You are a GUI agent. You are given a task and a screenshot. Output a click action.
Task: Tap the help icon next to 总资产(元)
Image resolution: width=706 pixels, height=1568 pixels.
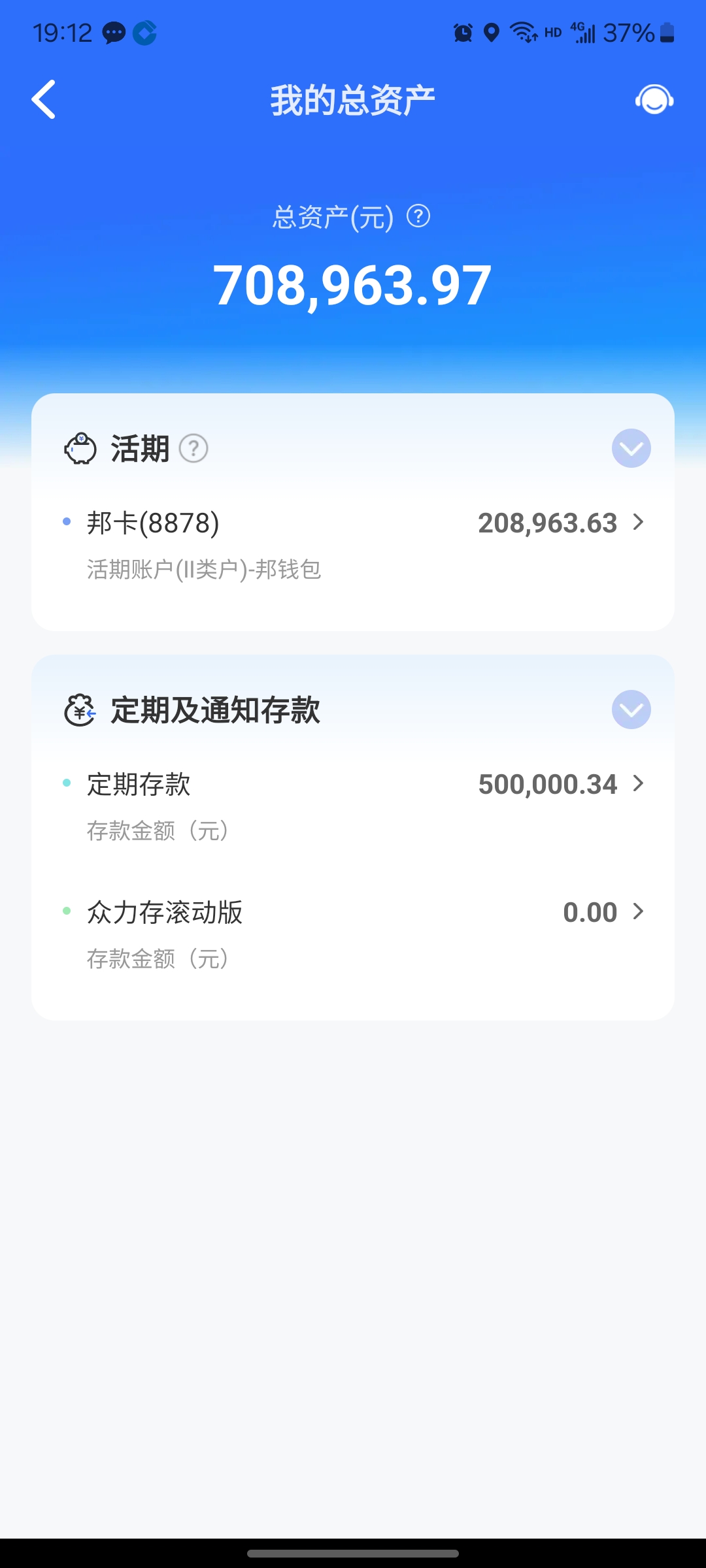click(418, 216)
